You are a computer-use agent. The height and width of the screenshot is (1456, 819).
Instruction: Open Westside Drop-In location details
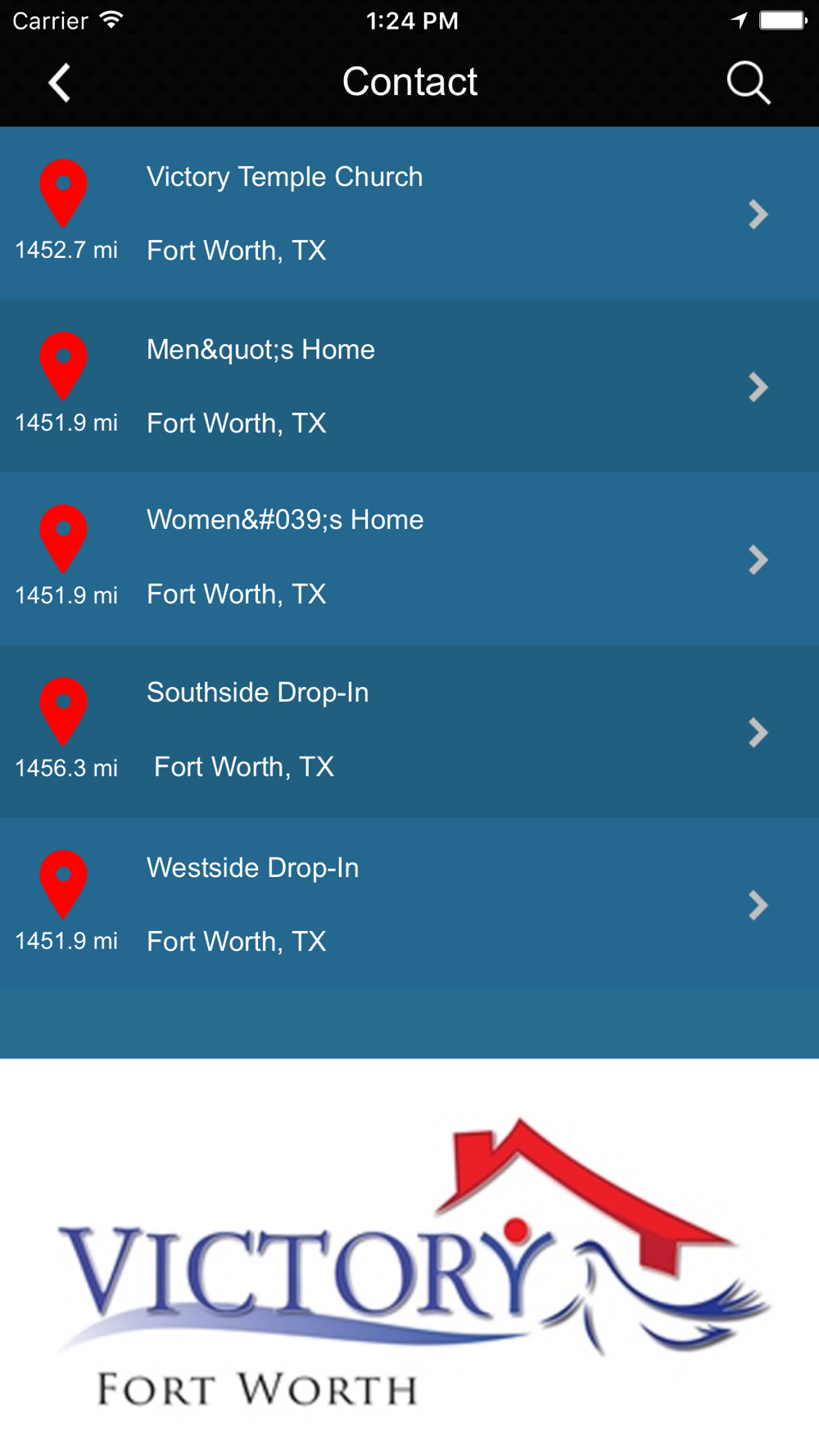(409, 904)
